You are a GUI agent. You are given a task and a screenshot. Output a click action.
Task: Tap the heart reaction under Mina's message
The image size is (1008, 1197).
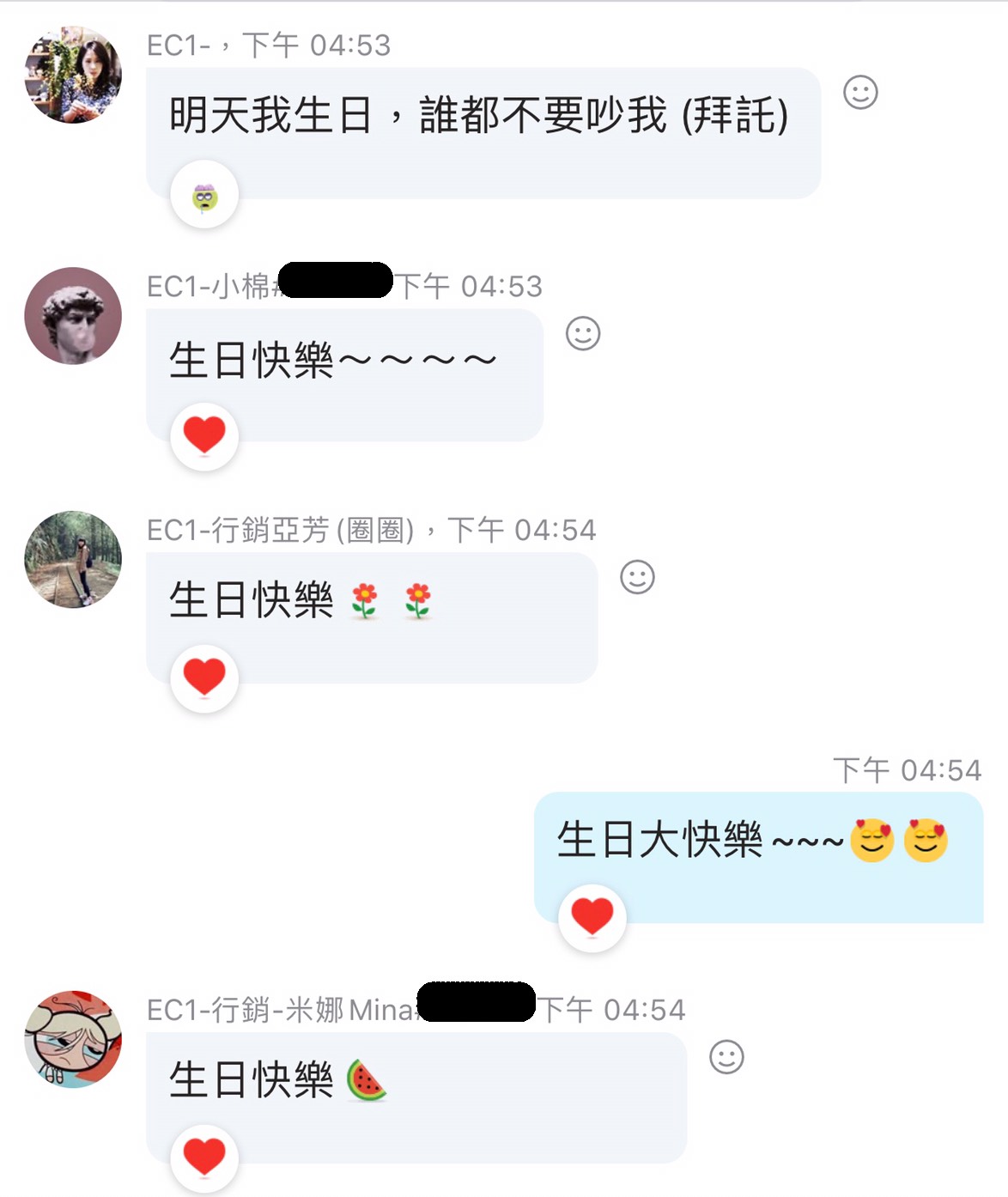(204, 1157)
